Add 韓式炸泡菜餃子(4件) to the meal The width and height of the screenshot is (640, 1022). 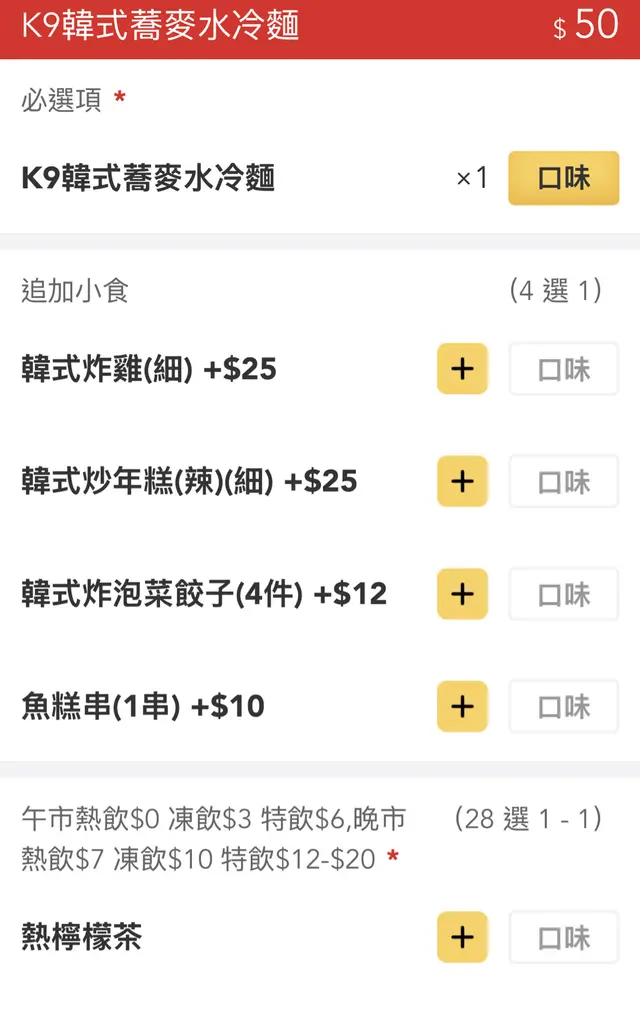[x=462, y=594]
